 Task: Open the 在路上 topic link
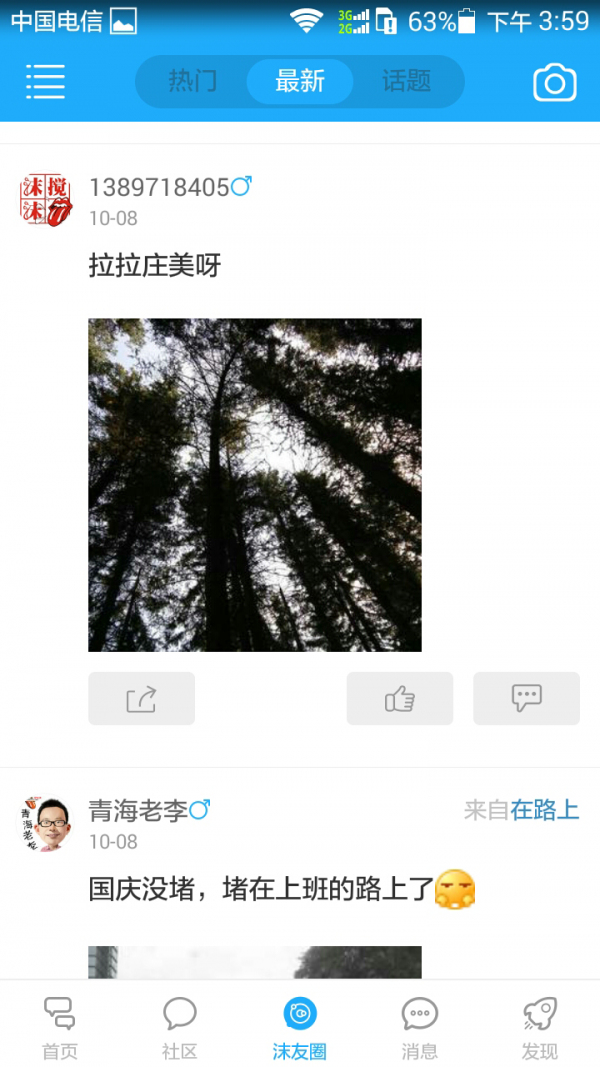click(x=544, y=810)
